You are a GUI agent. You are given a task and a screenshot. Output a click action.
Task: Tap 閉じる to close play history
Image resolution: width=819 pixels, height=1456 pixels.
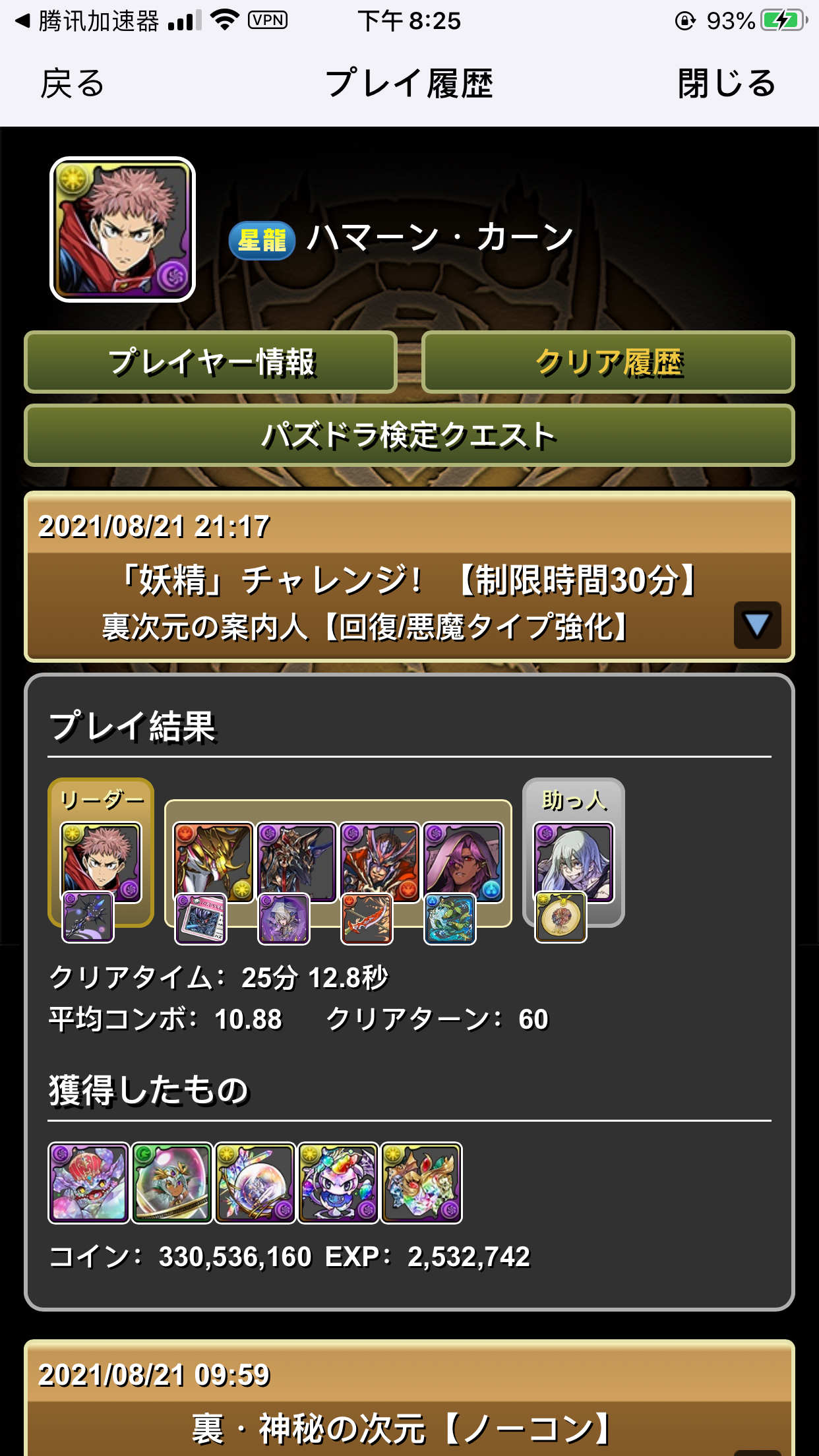[727, 84]
